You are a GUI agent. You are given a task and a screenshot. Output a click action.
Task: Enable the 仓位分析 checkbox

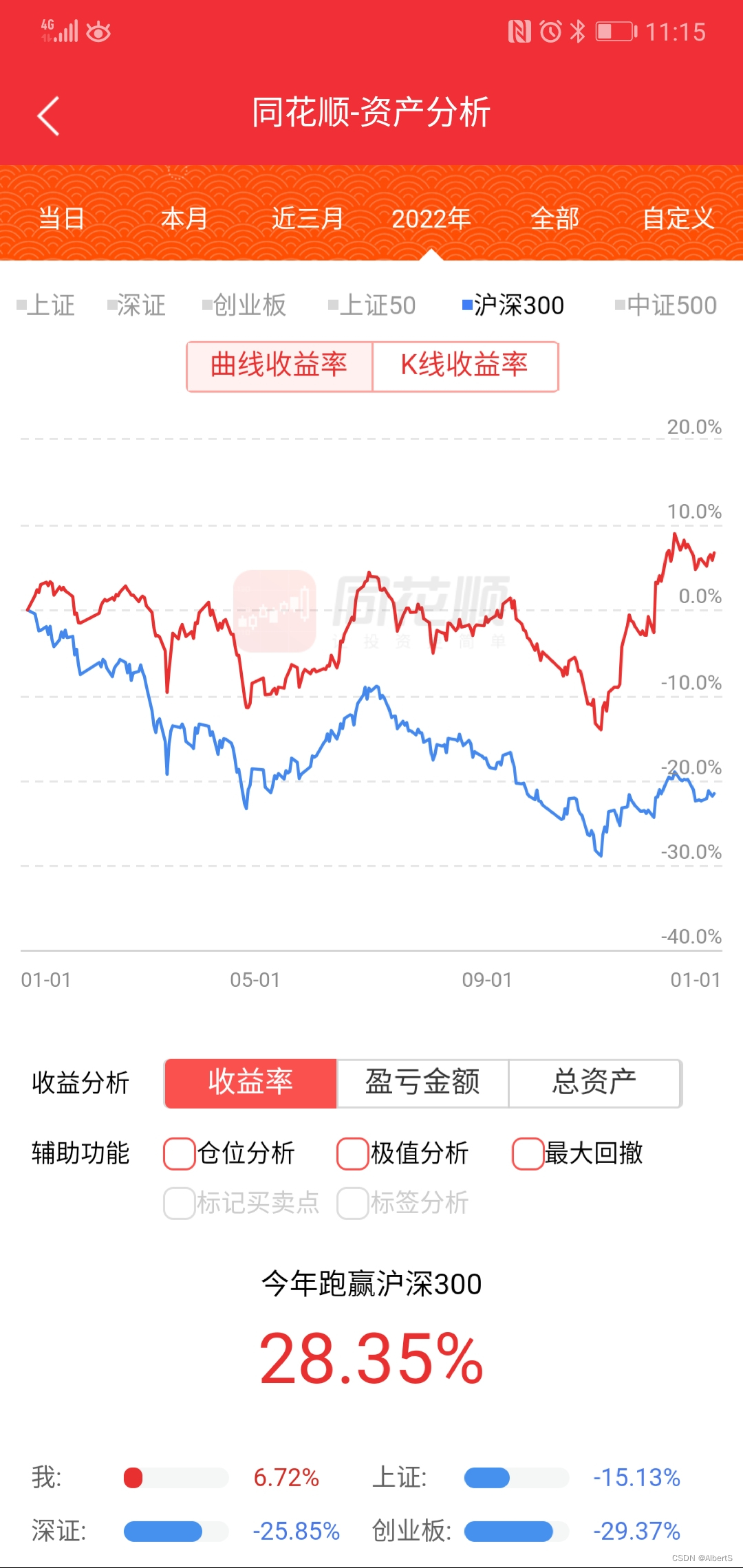pos(178,1154)
